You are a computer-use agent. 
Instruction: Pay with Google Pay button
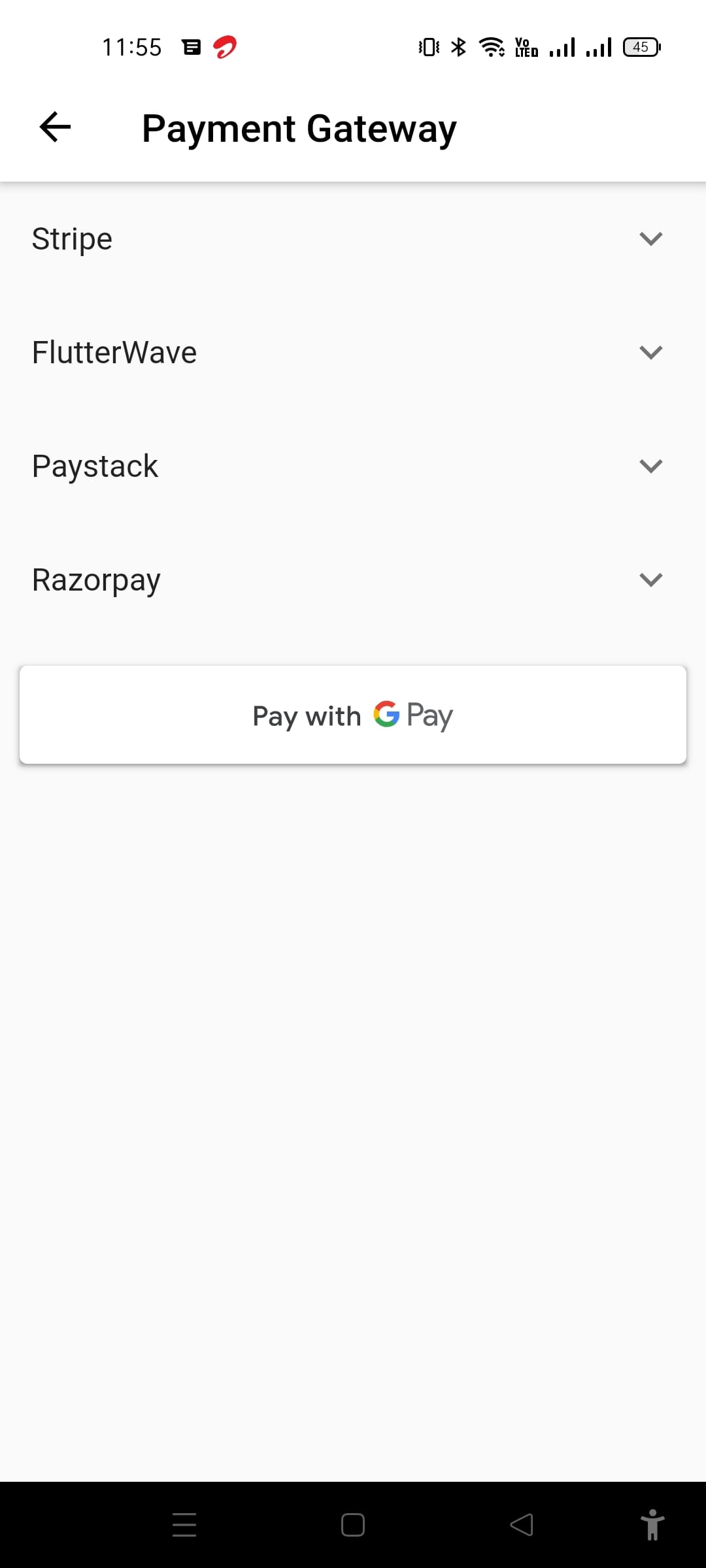pyautogui.click(x=353, y=715)
